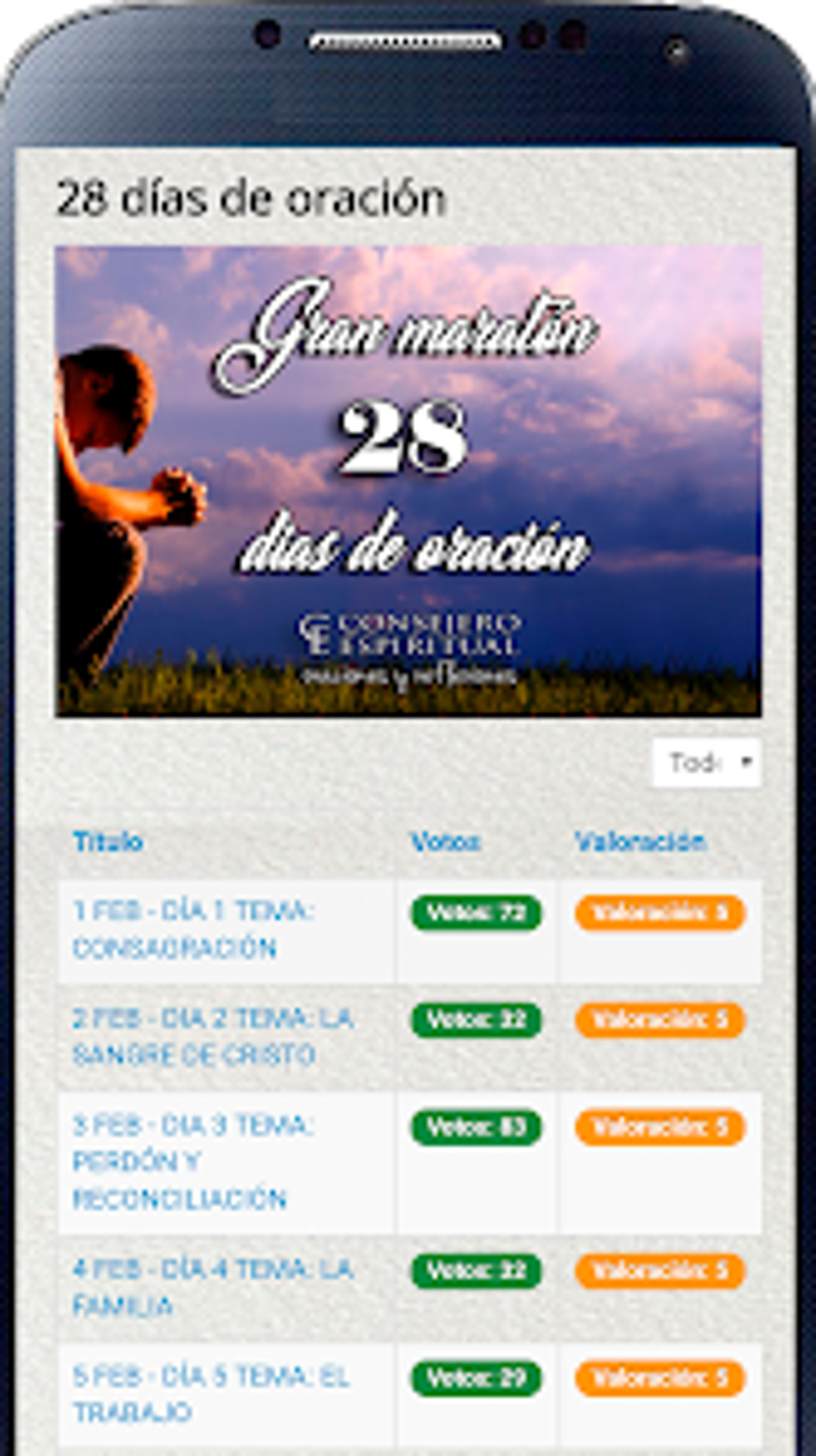Image resolution: width=816 pixels, height=1456 pixels.
Task: Open 1 FEB - Día 1 Consagración
Action: click(x=194, y=929)
